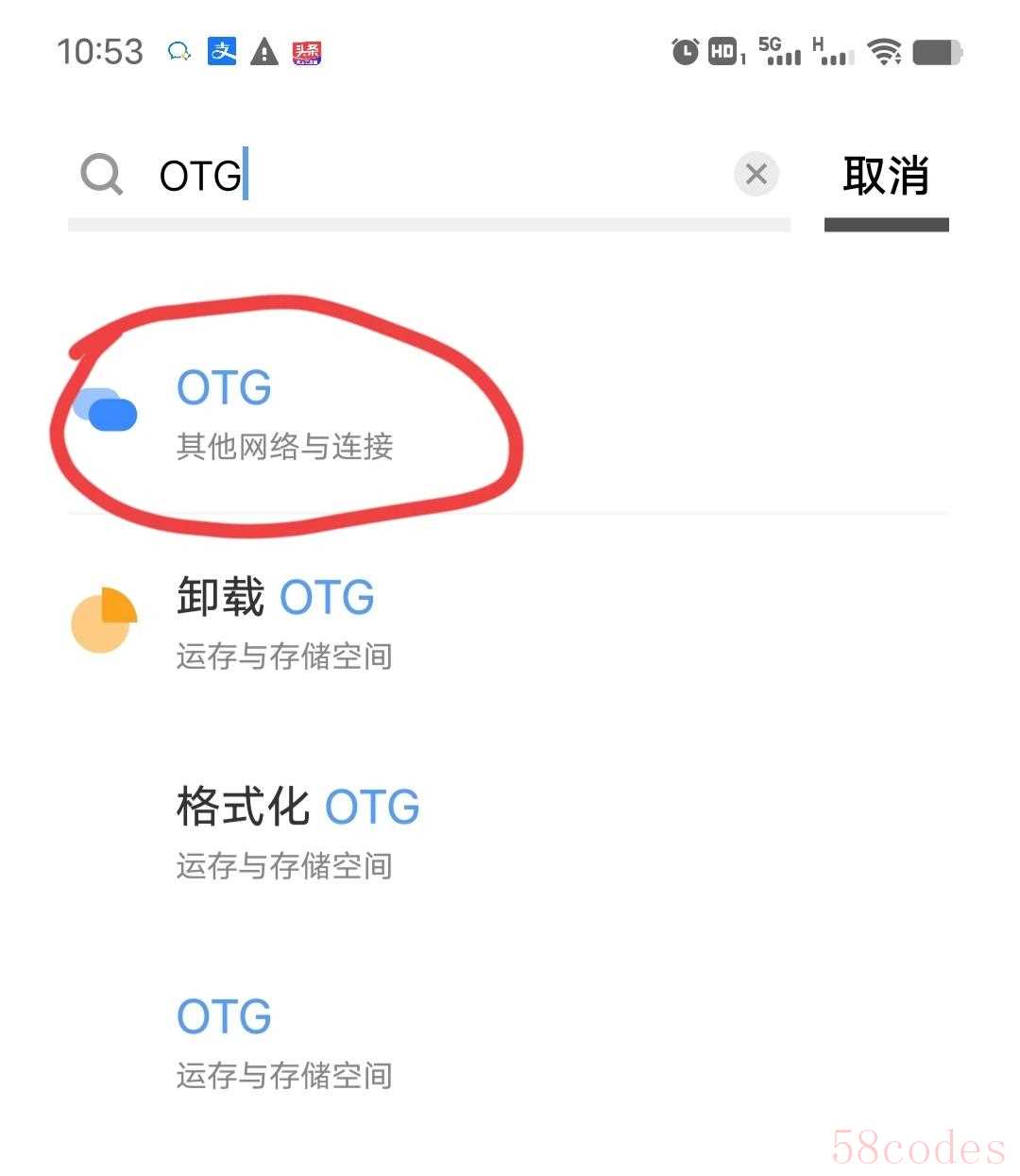Open the 格式化 OTG result
Screen dimensions: 1020x1176
(298, 831)
